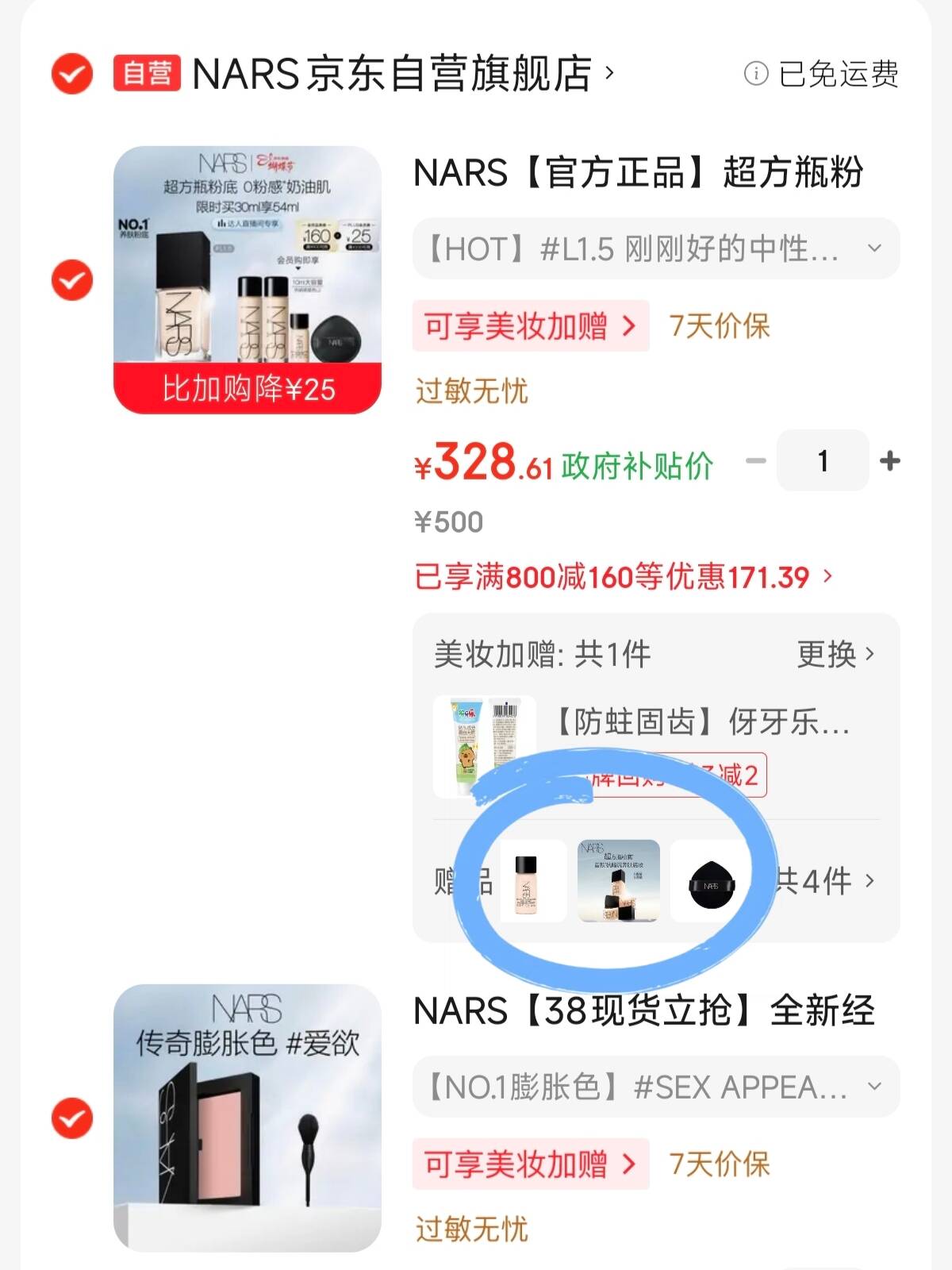Open the 超方瓶粉底 product image

(x=248, y=279)
